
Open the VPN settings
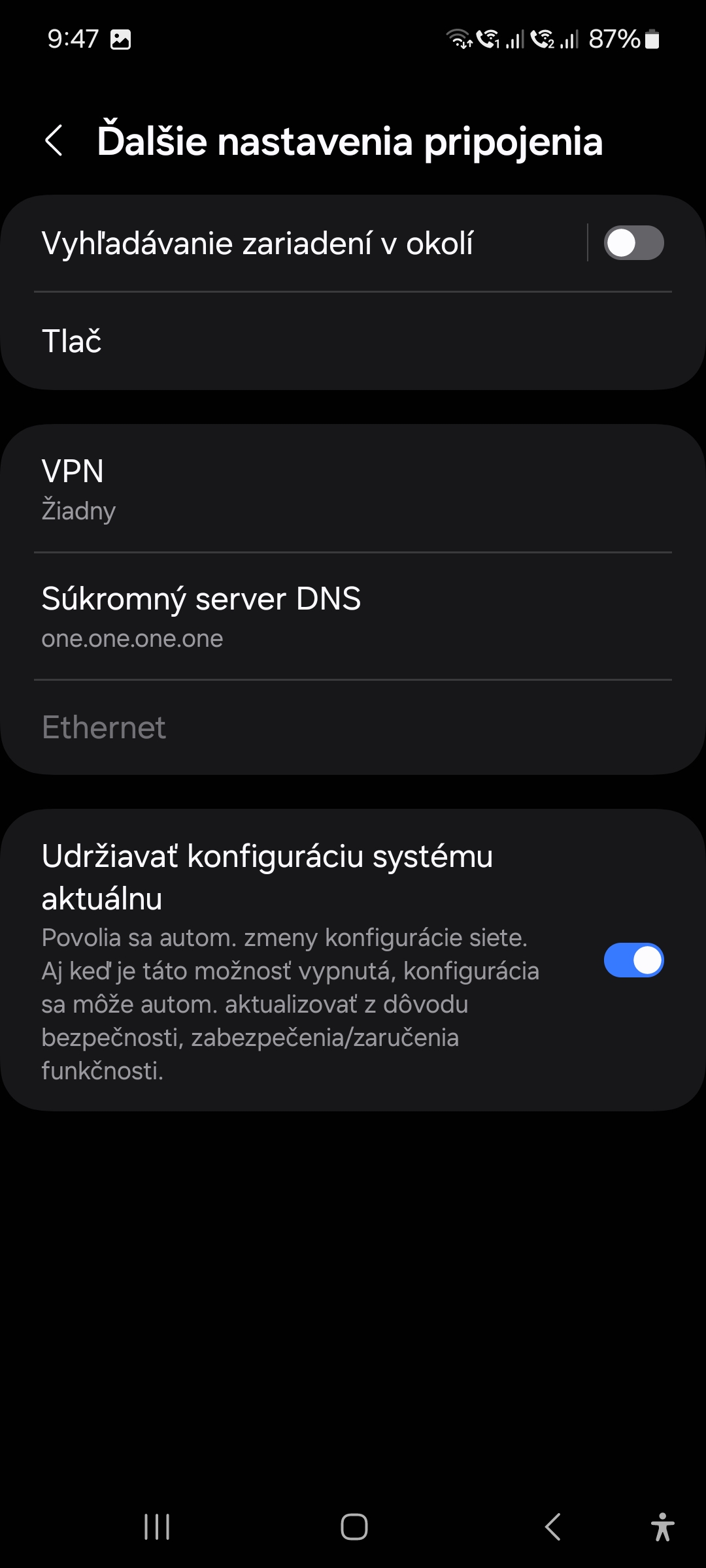[x=353, y=489]
